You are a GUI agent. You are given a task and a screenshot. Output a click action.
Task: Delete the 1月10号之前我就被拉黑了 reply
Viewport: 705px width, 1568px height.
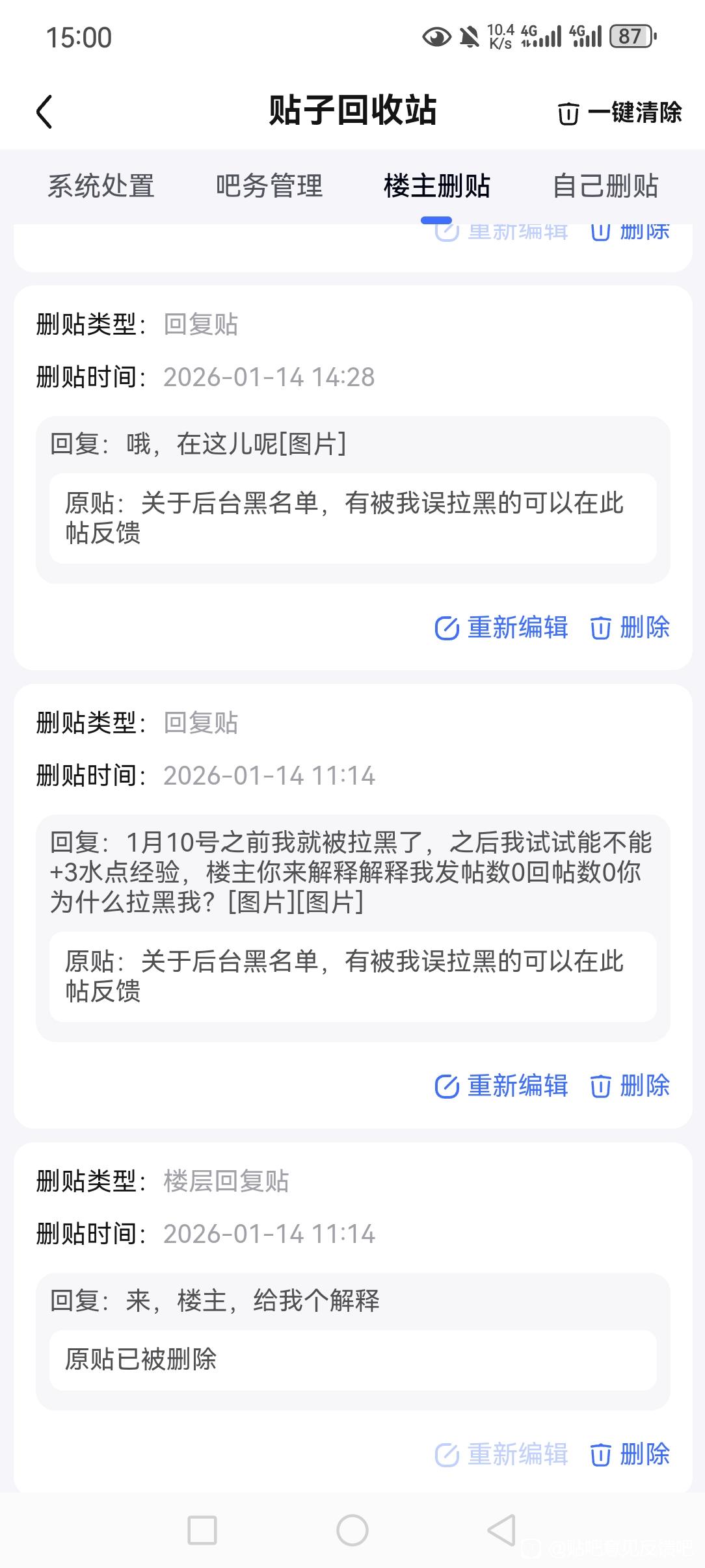(630, 1086)
